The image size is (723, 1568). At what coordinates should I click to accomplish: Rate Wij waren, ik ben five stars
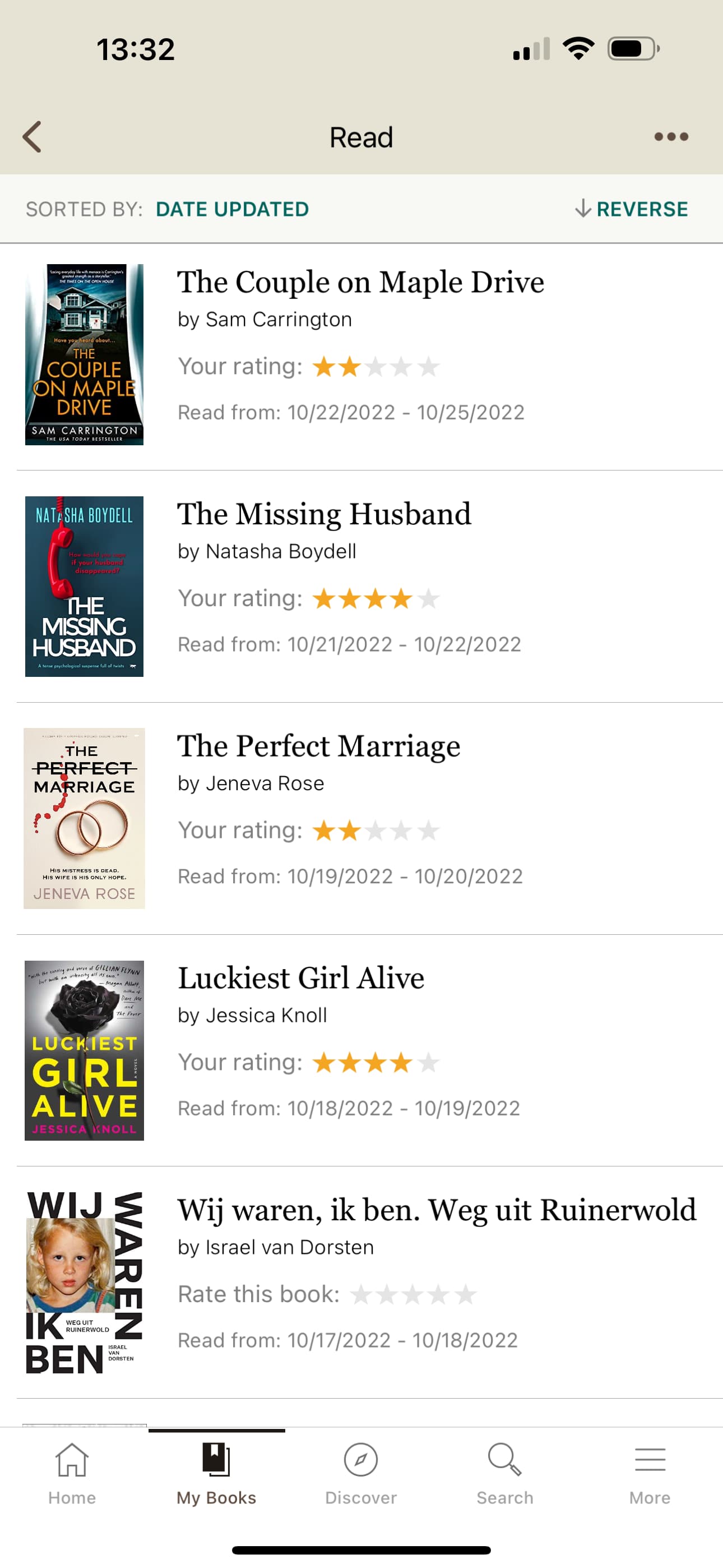click(x=466, y=1294)
